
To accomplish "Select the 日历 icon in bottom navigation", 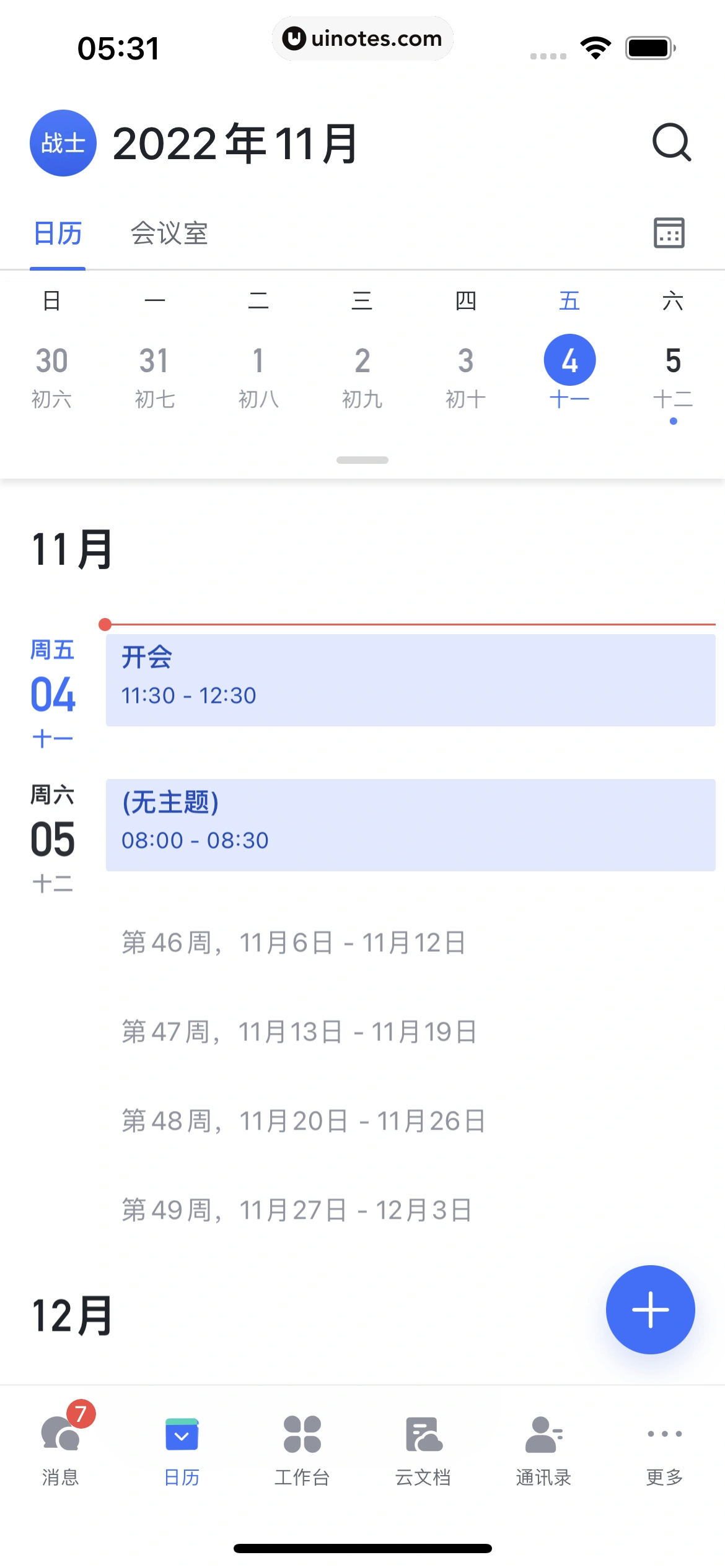I will [x=181, y=1437].
